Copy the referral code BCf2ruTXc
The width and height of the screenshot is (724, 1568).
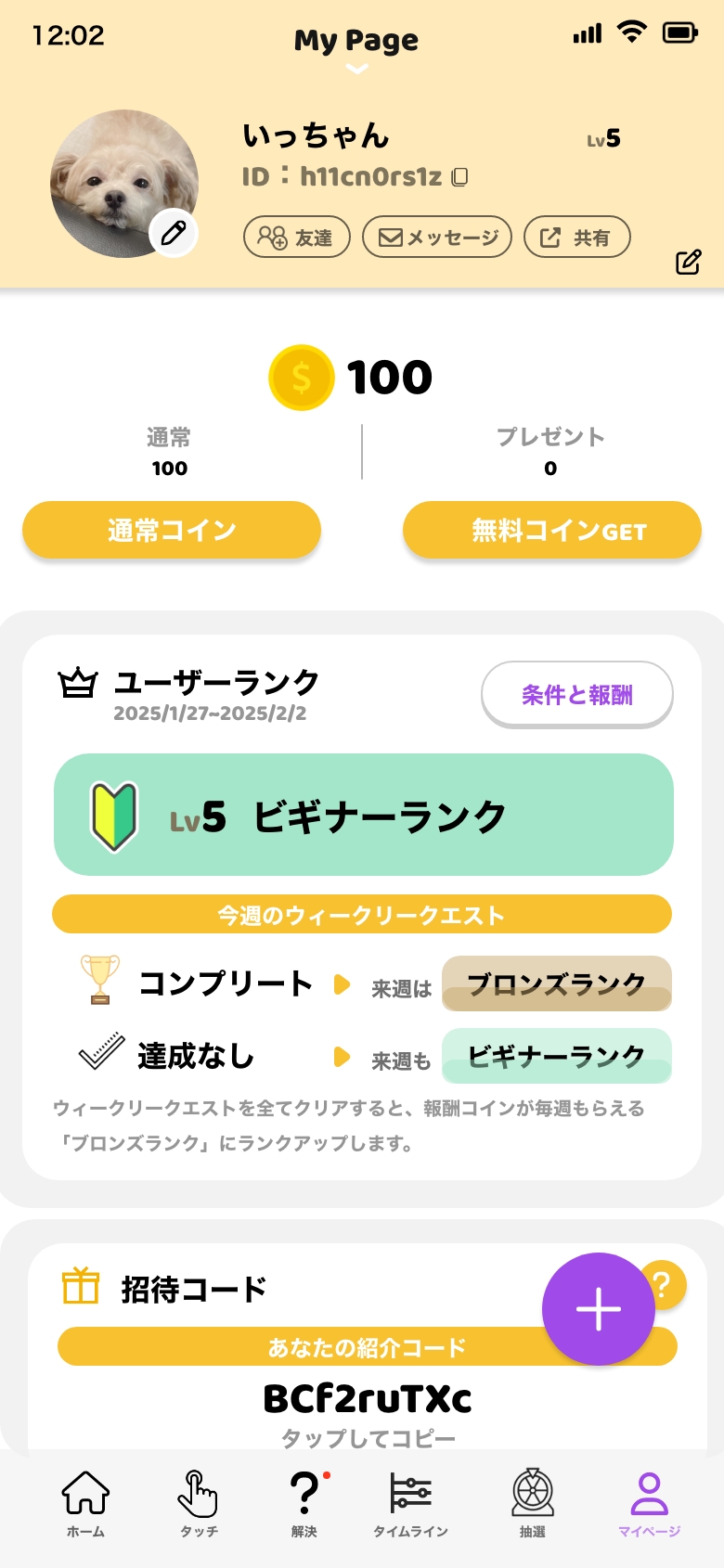[x=368, y=1399]
